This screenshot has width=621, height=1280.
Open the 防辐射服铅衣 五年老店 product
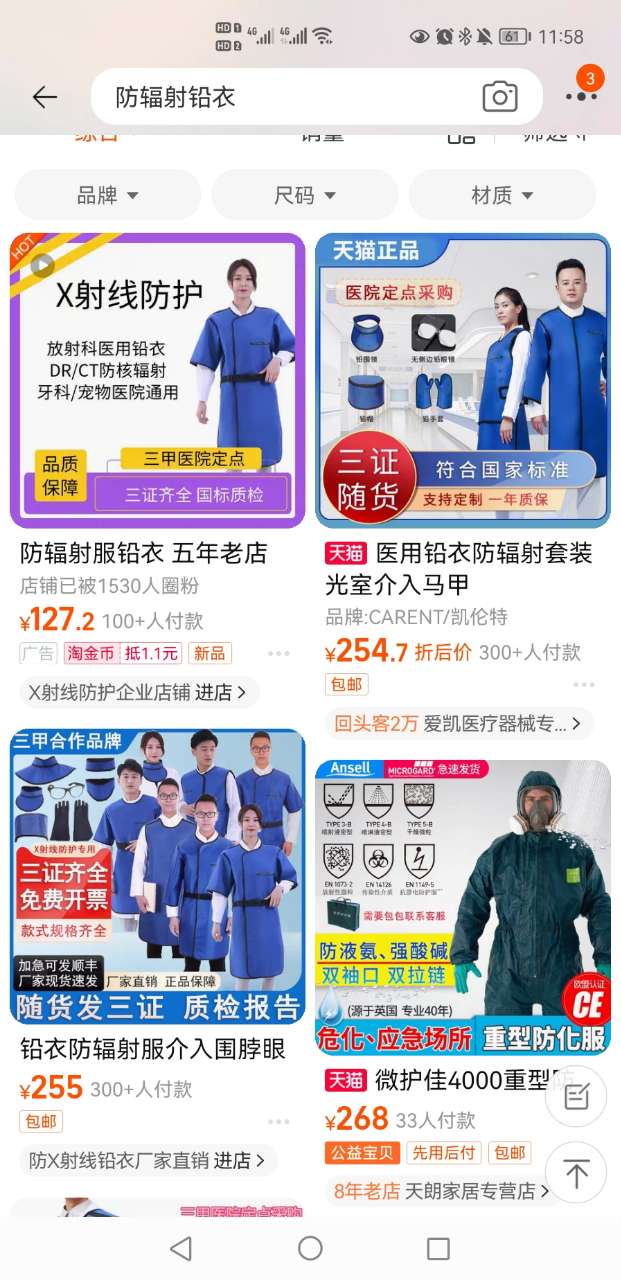click(x=157, y=381)
